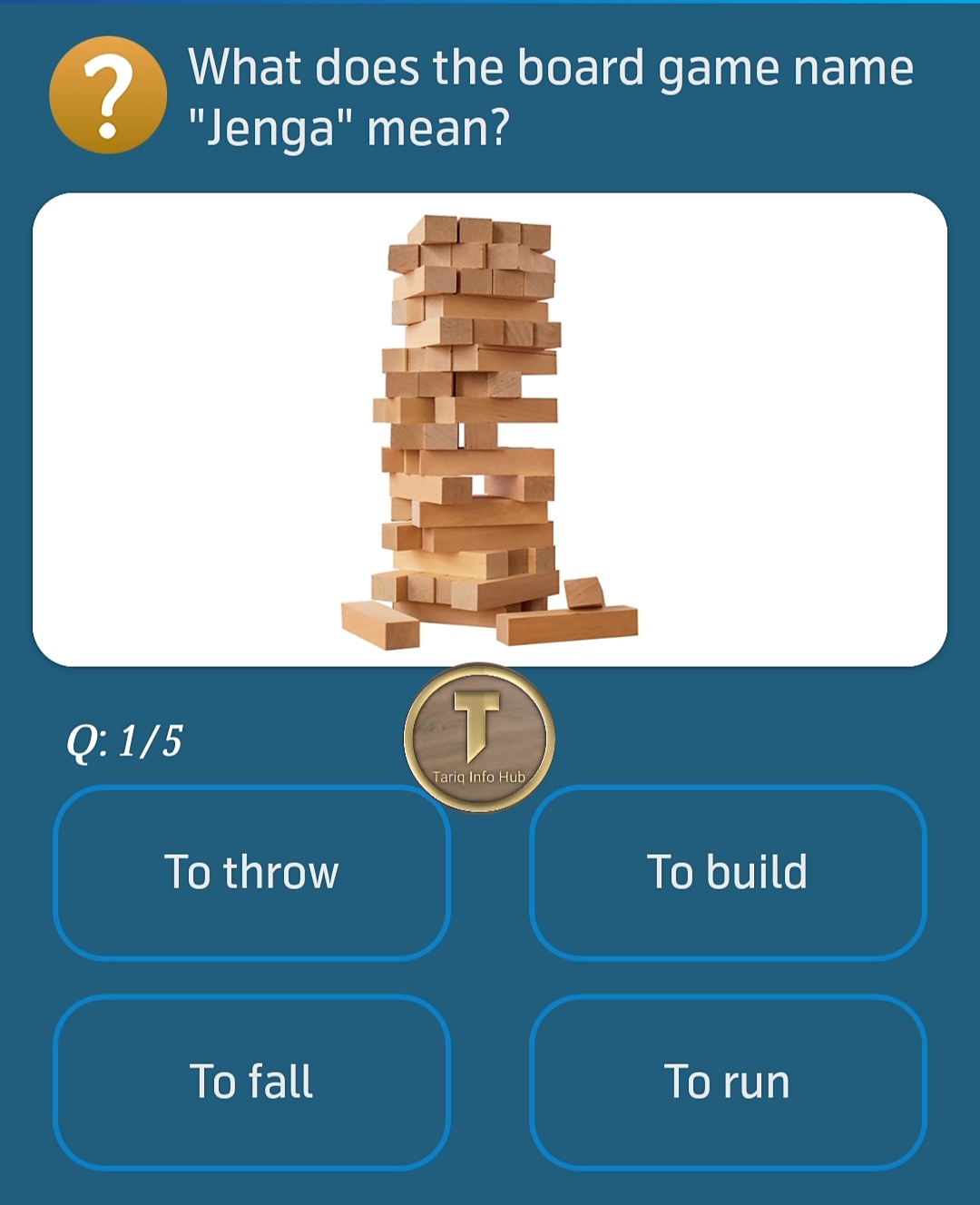Choose To build as the answer
Image resolution: width=980 pixels, height=1205 pixels.
click(727, 873)
